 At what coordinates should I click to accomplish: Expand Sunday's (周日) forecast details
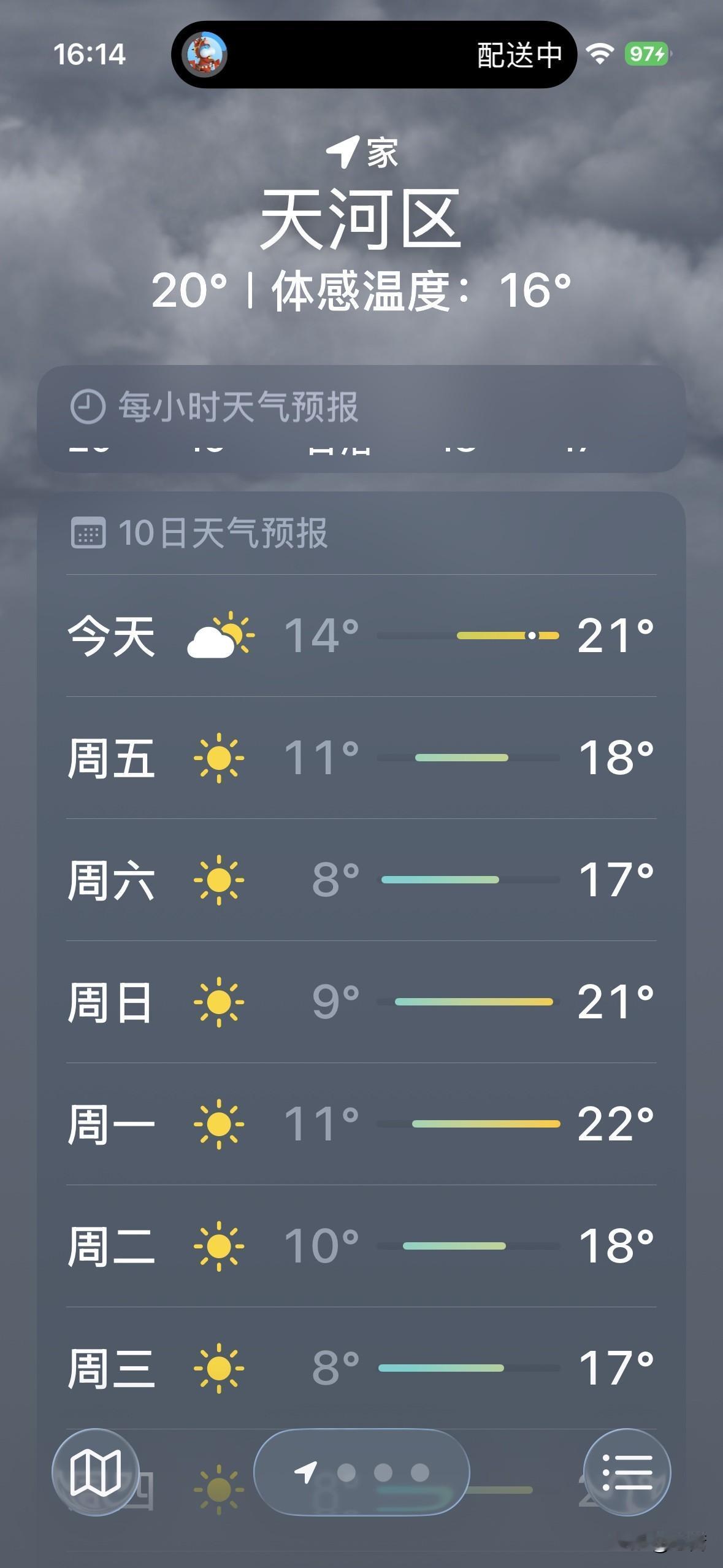(x=361, y=1002)
